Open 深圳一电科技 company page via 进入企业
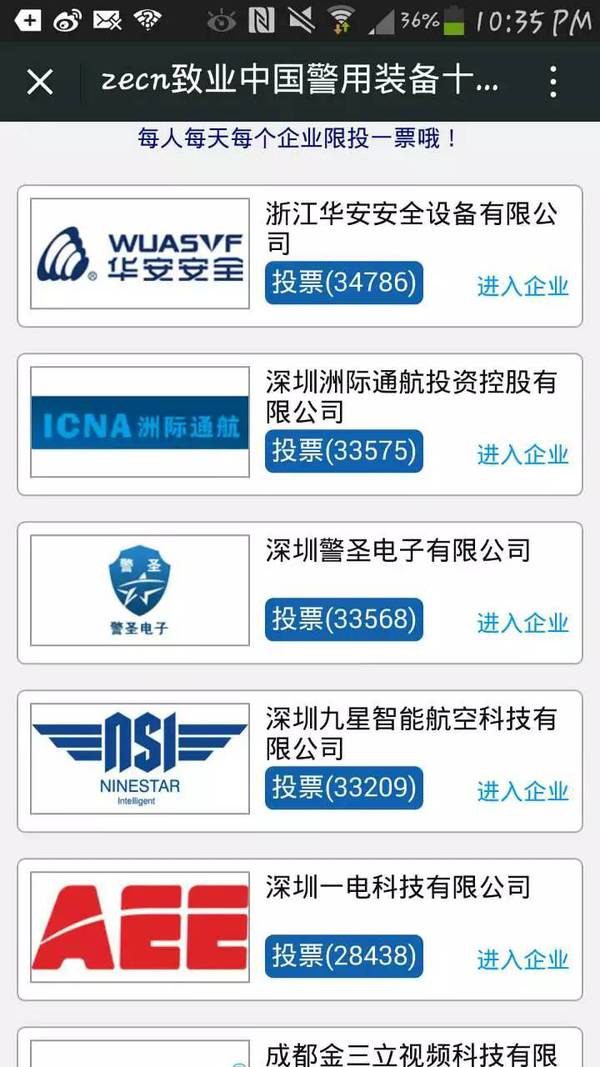The width and height of the screenshot is (600, 1067). pos(522,960)
